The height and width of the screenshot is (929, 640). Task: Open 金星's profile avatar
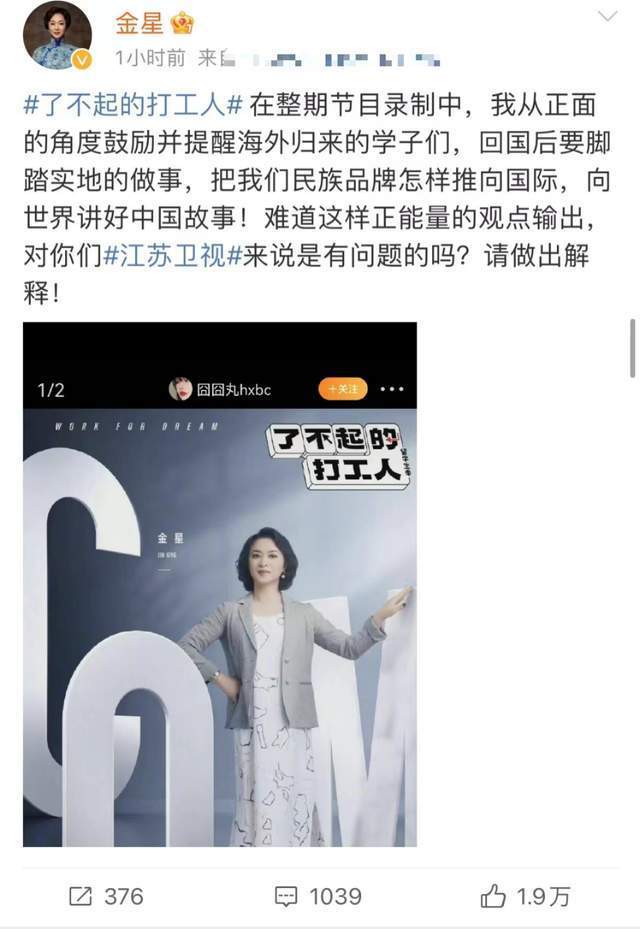point(56,37)
